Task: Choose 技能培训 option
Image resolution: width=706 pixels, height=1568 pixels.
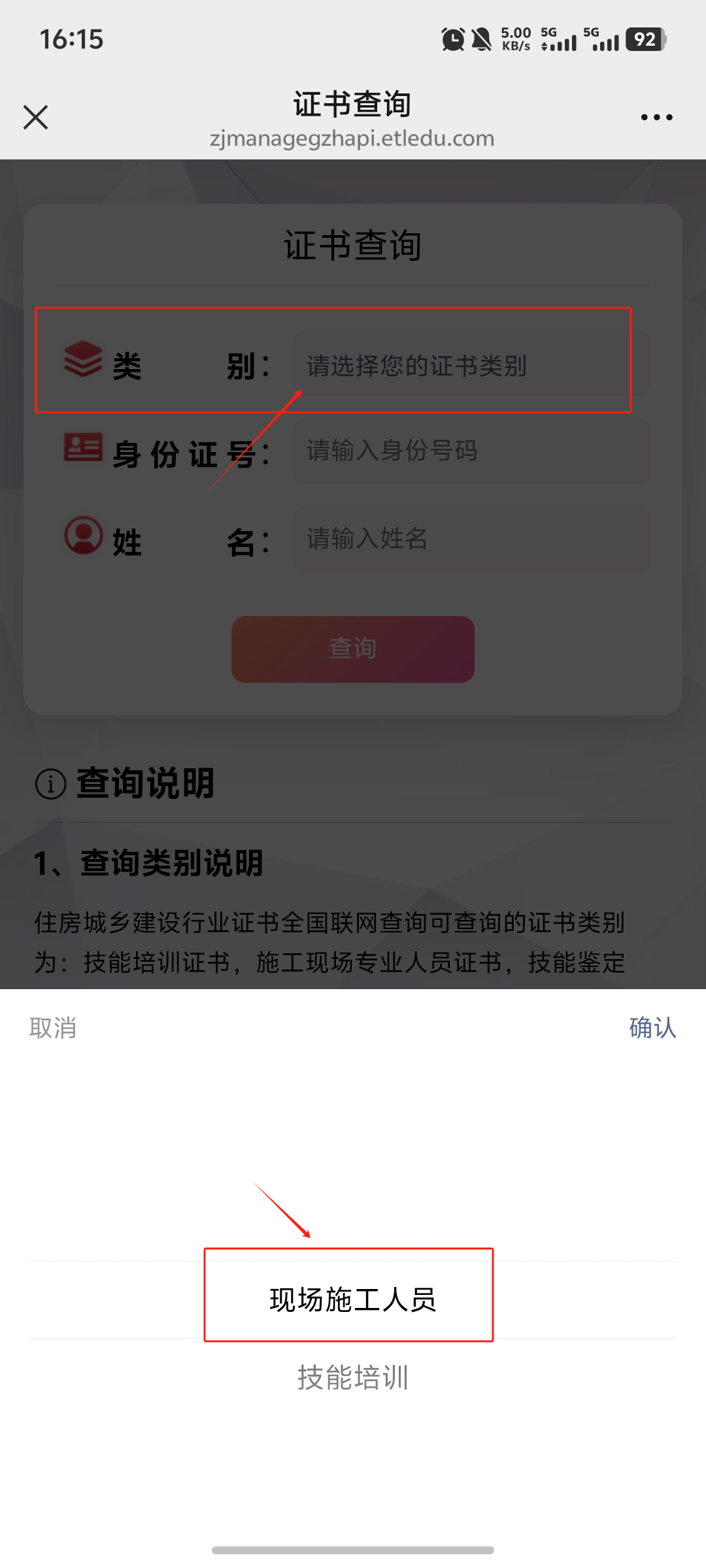Action: [x=352, y=1377]
